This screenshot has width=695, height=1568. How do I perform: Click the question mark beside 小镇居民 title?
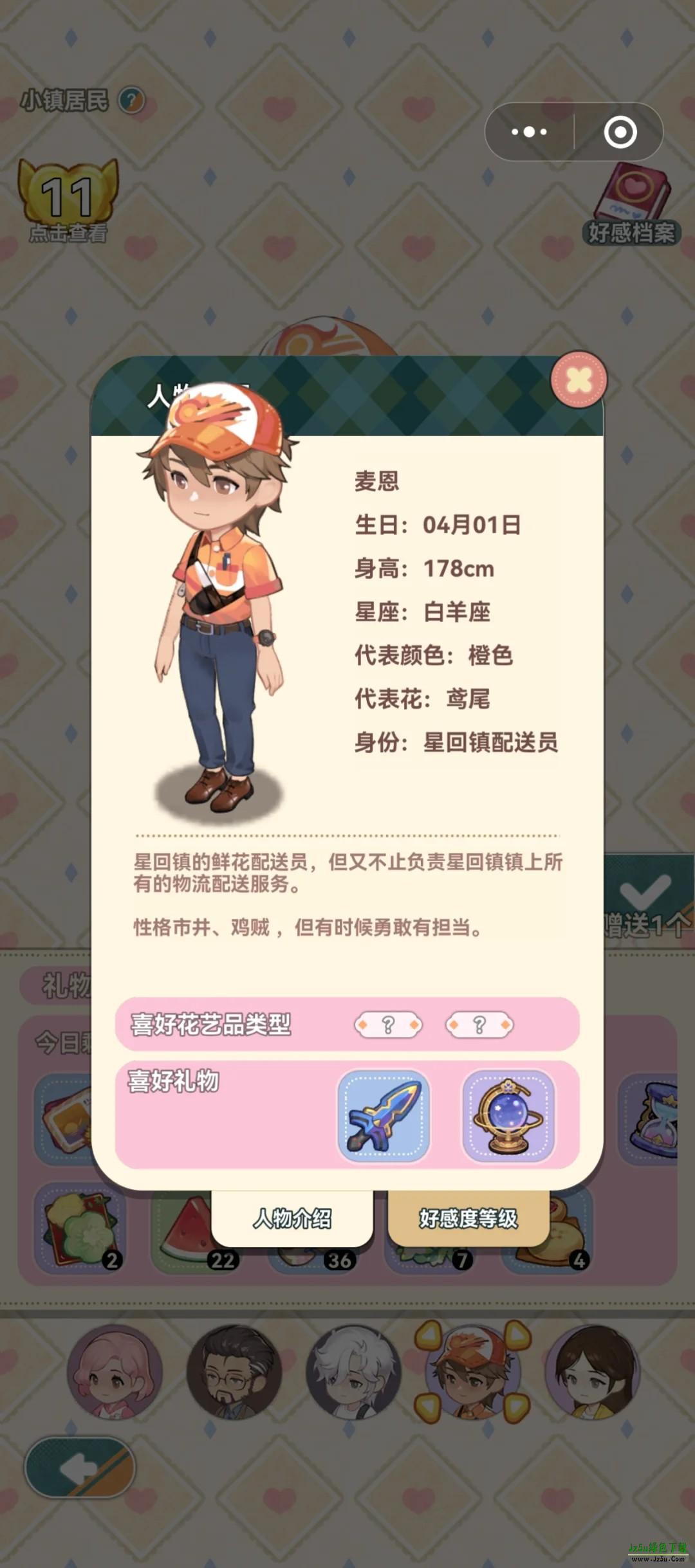click(132, 100)
